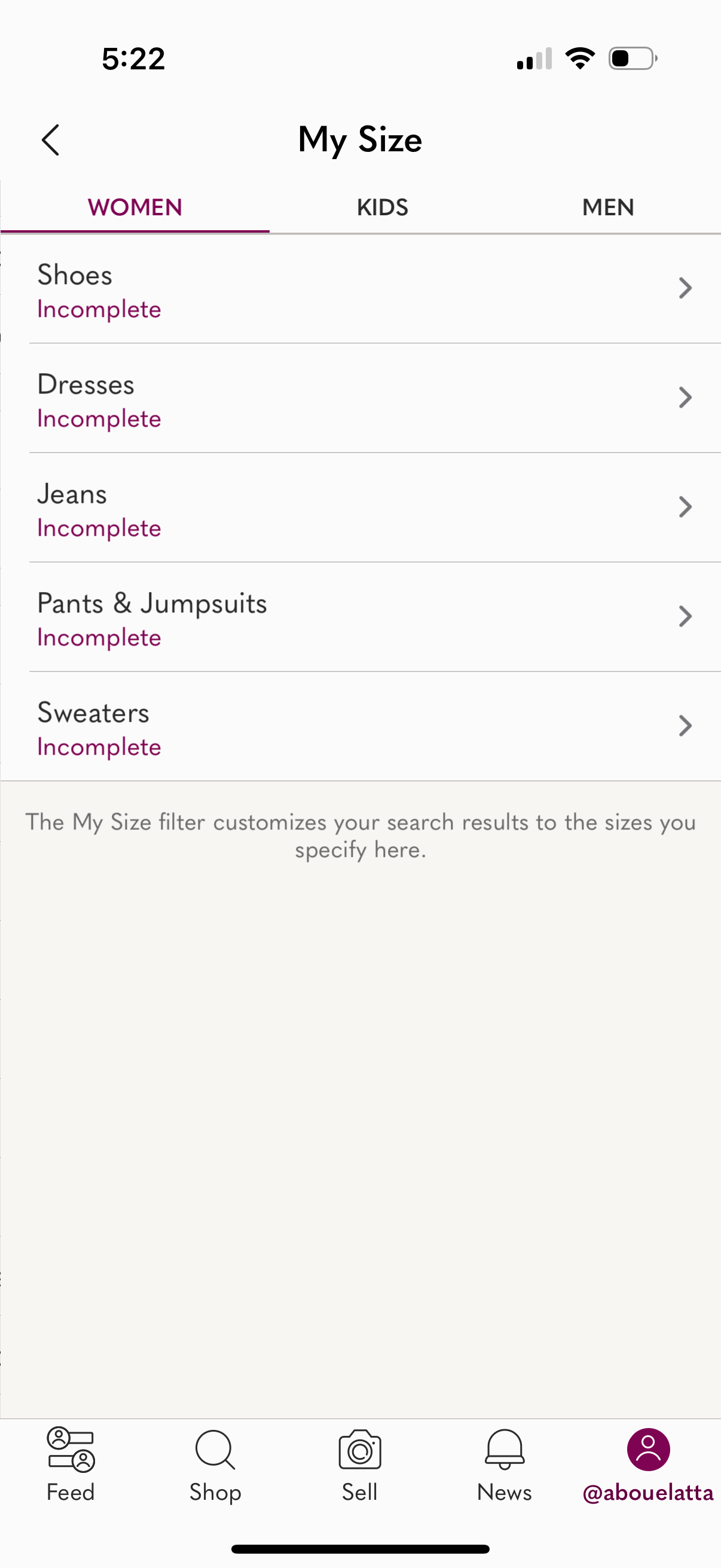
Task: Tap the My Size title
Action: tap(360, 139)
